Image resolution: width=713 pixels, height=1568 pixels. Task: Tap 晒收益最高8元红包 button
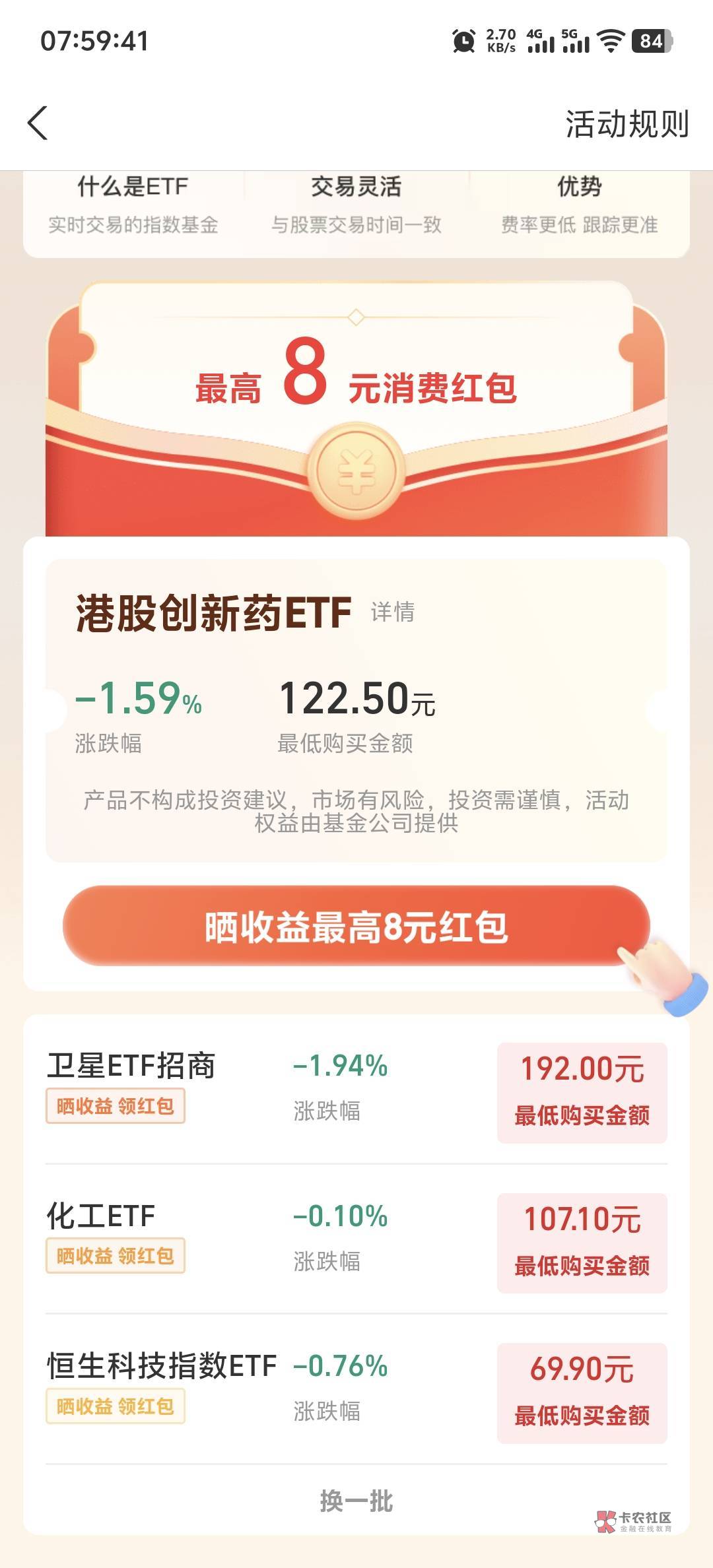pyautogui.click(x=356, y=926)
